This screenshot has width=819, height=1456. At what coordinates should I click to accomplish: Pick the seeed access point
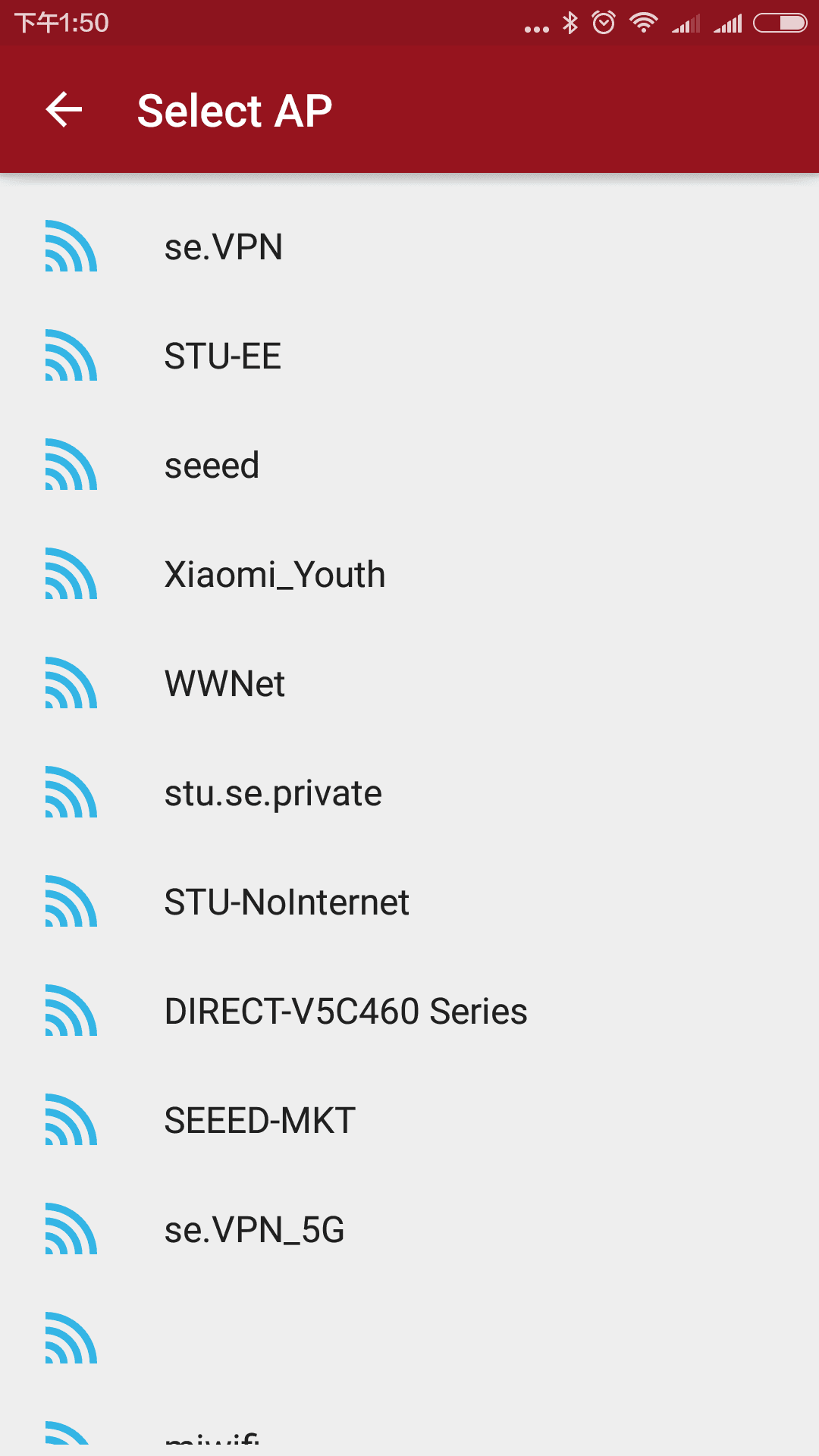coord(409,465)
